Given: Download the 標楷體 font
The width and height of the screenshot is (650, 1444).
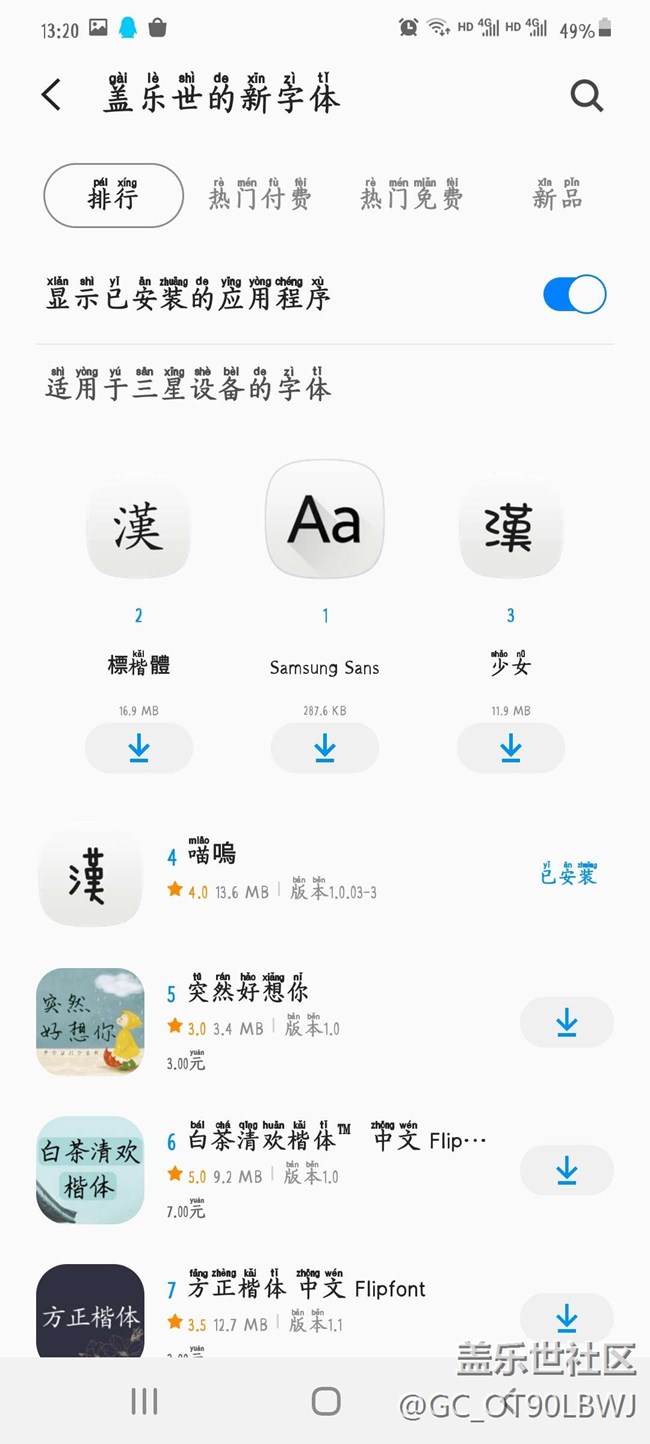Looking at the screenshot, I should [139, 748].
